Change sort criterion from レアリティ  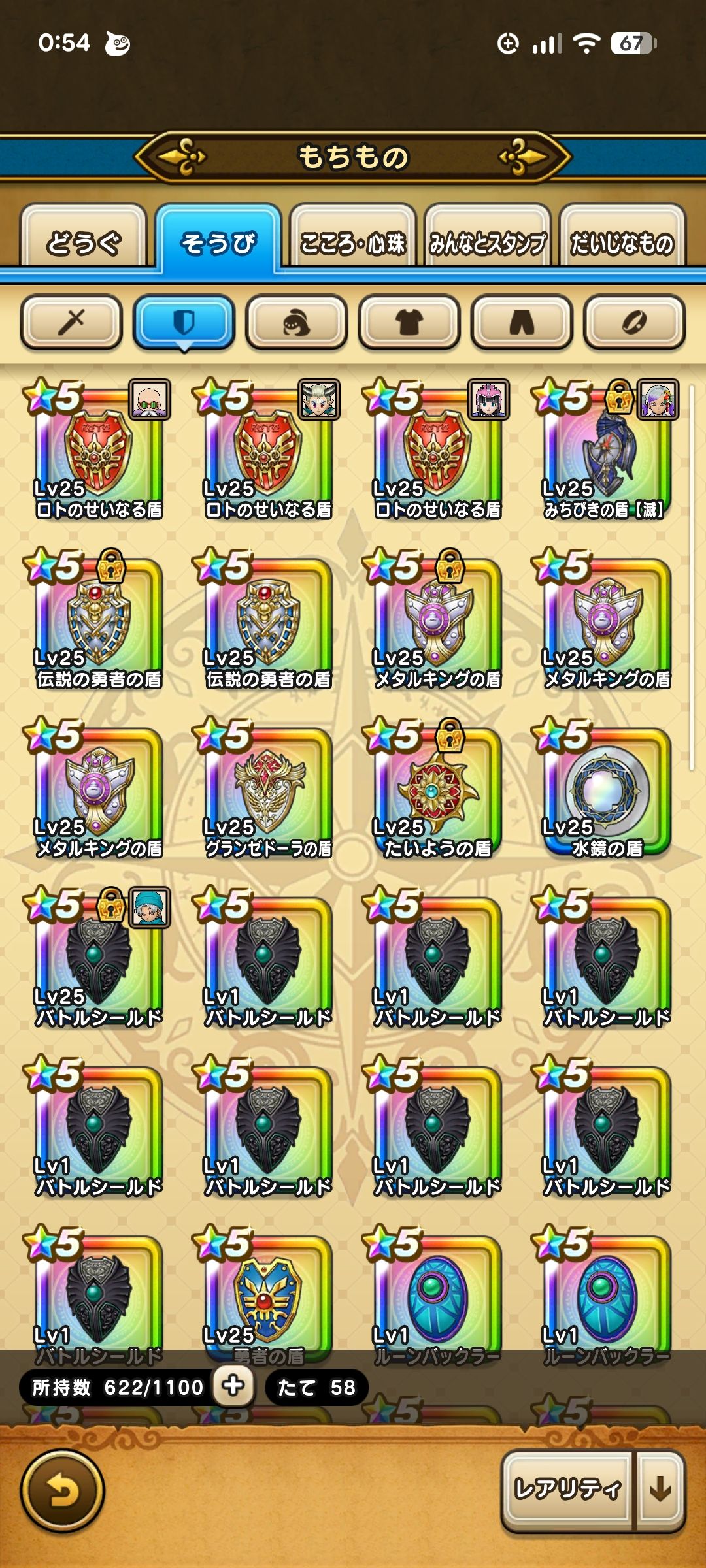[567, 1489]
